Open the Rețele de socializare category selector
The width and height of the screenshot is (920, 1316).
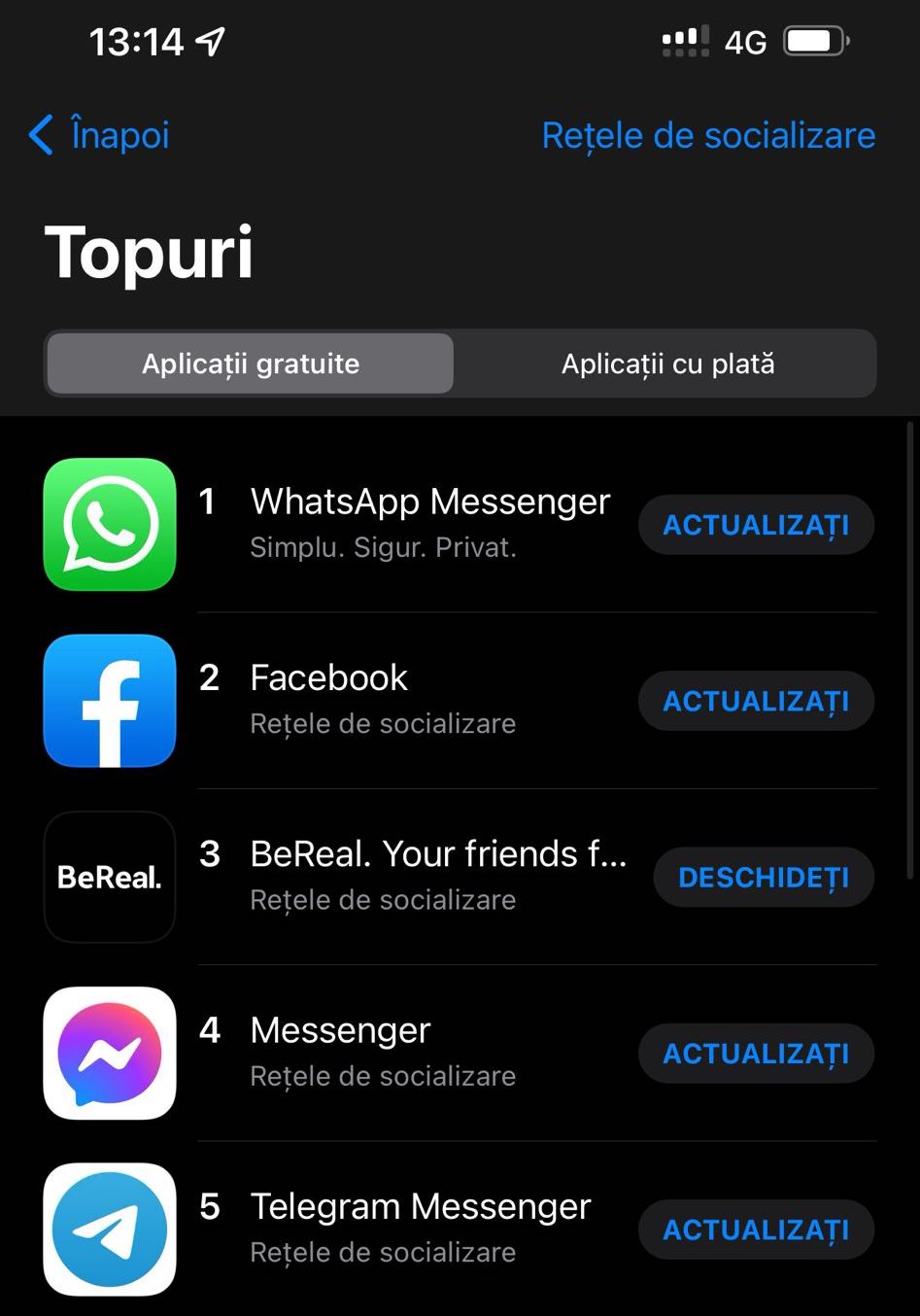[708, 135]
